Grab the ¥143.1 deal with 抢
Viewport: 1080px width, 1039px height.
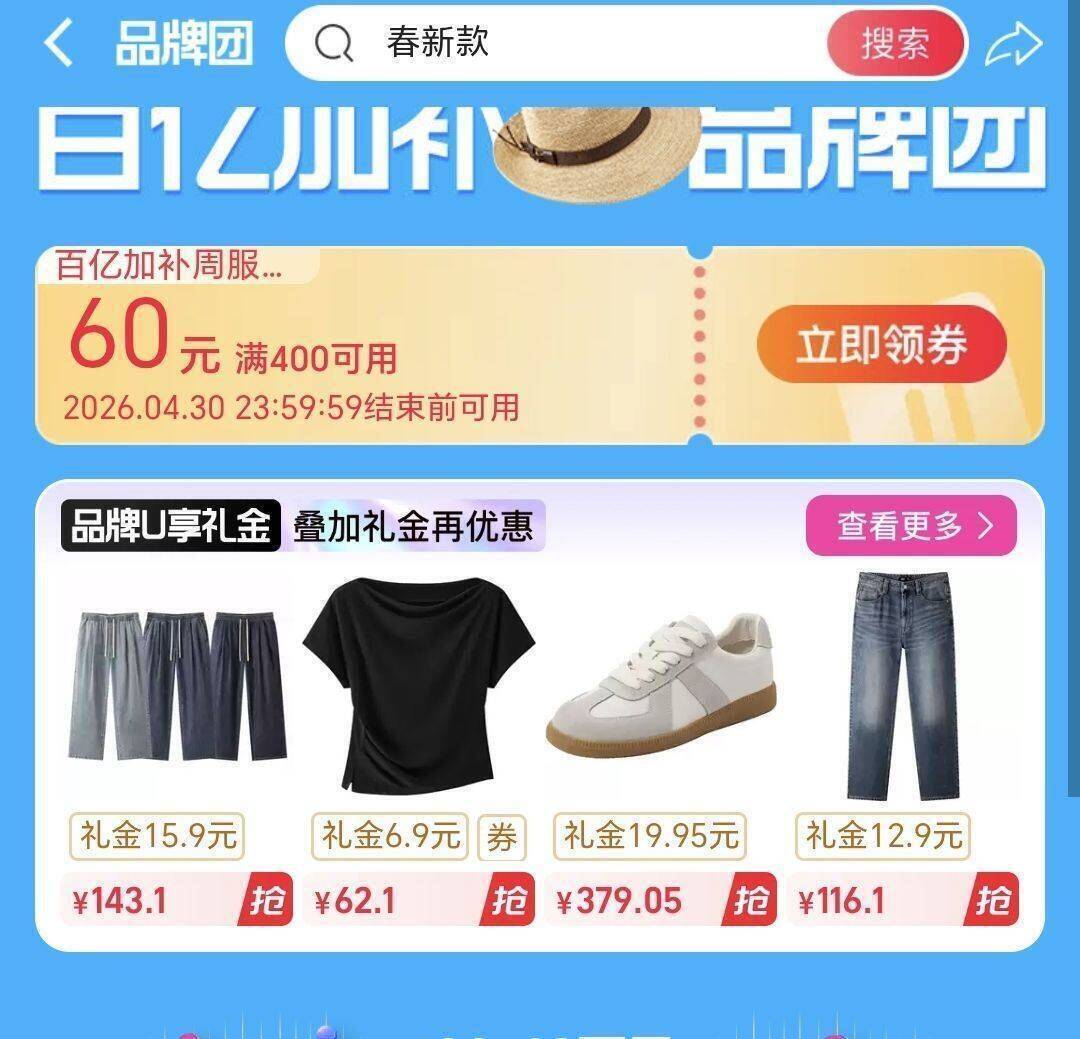click(x=265, y=901)
